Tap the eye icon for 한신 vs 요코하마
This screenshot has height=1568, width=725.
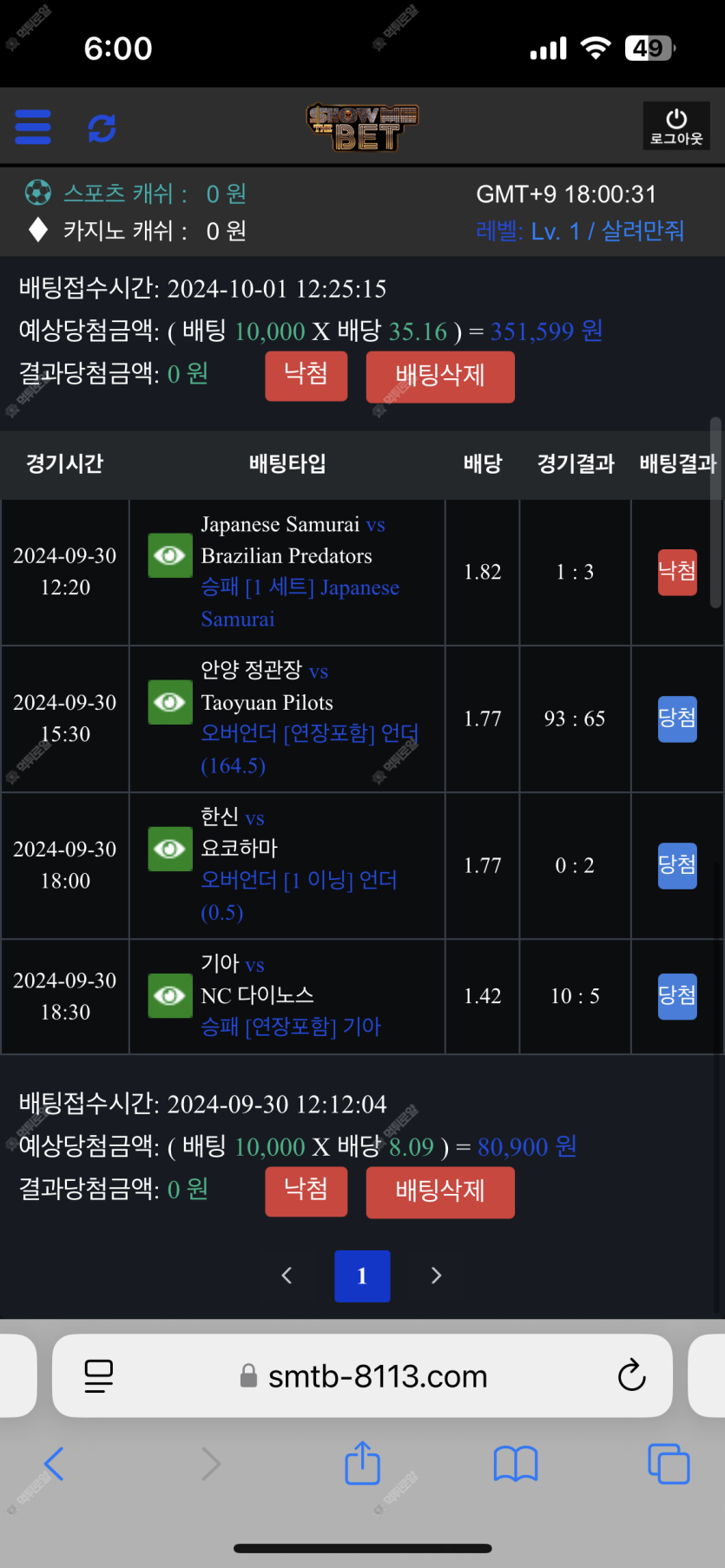pyautogui.click(x=170, y=849)
